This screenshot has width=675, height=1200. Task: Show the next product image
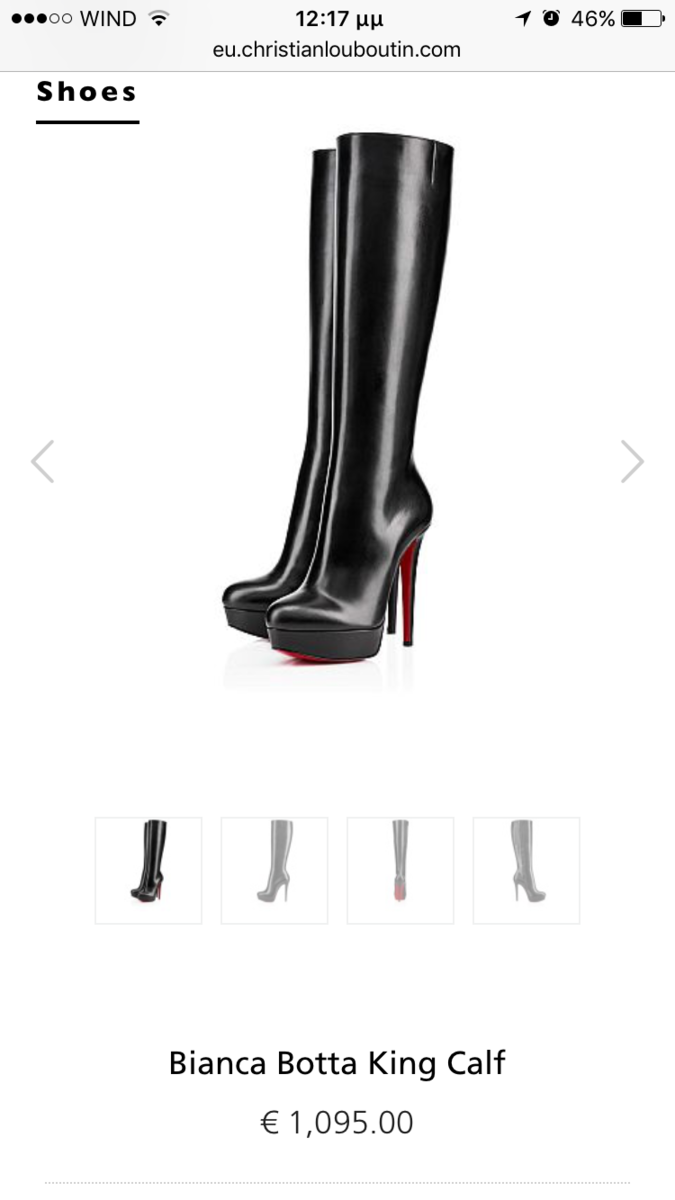pyautogui.click(x=632, y=461)
